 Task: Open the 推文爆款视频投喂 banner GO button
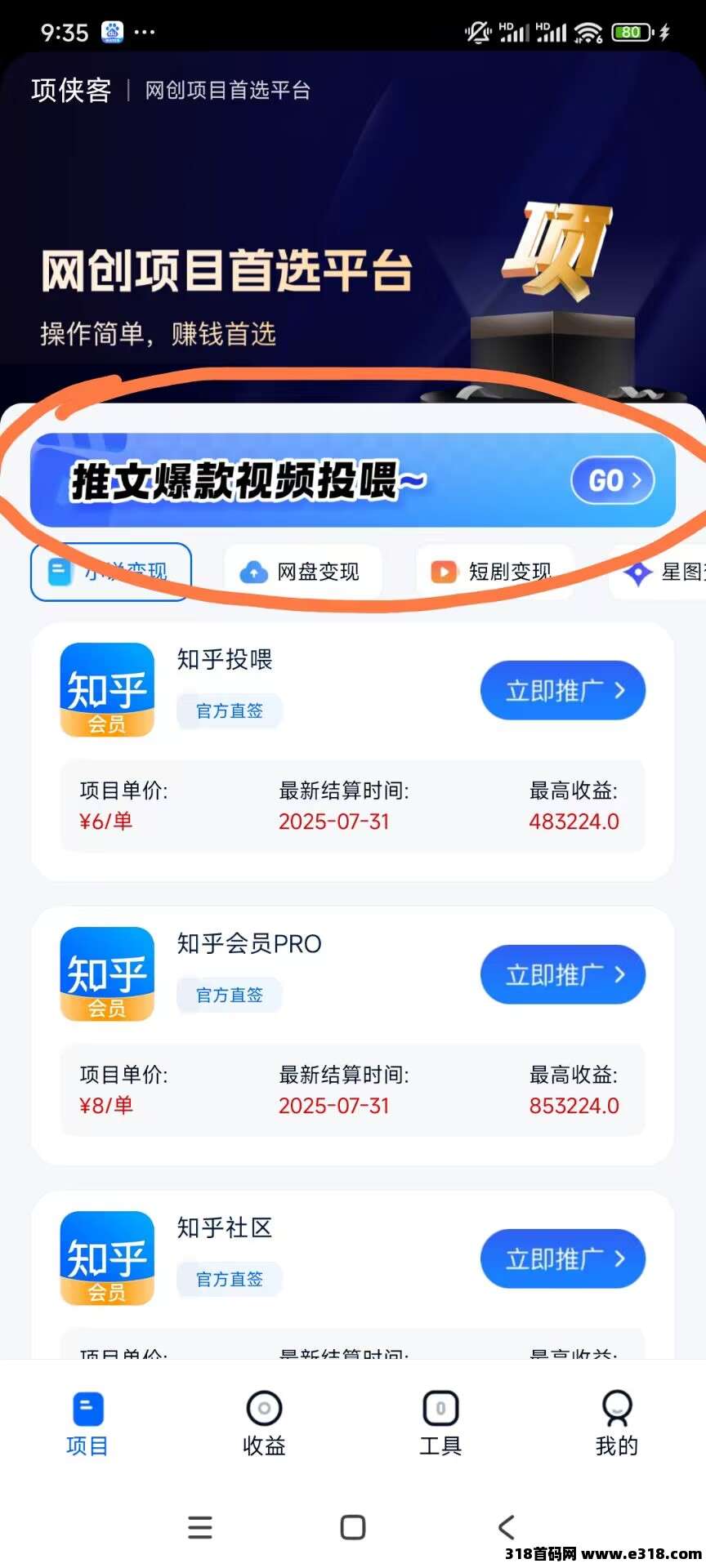pos(612,480)
